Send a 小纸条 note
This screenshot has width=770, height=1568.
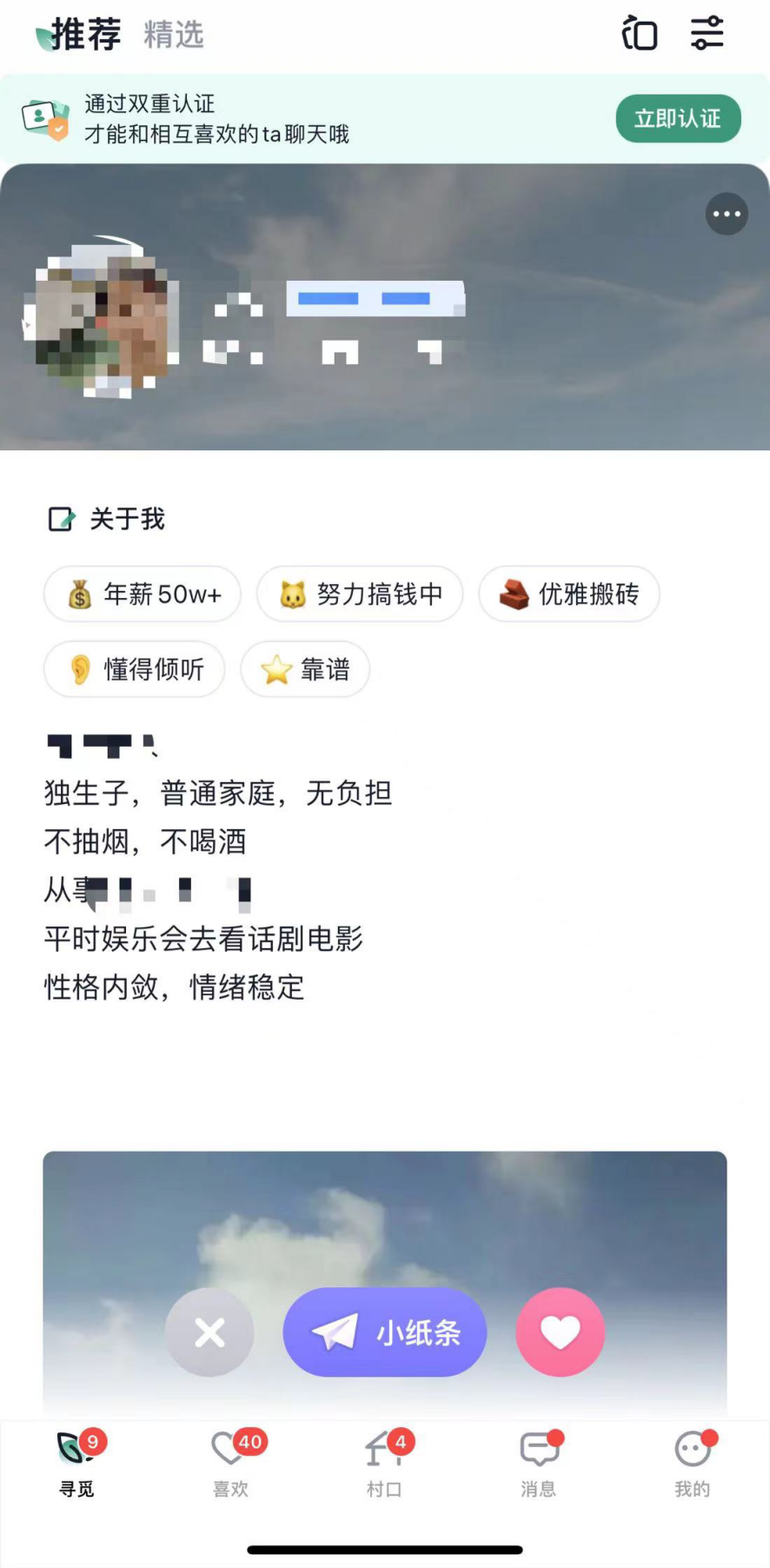coord(385,1332)
